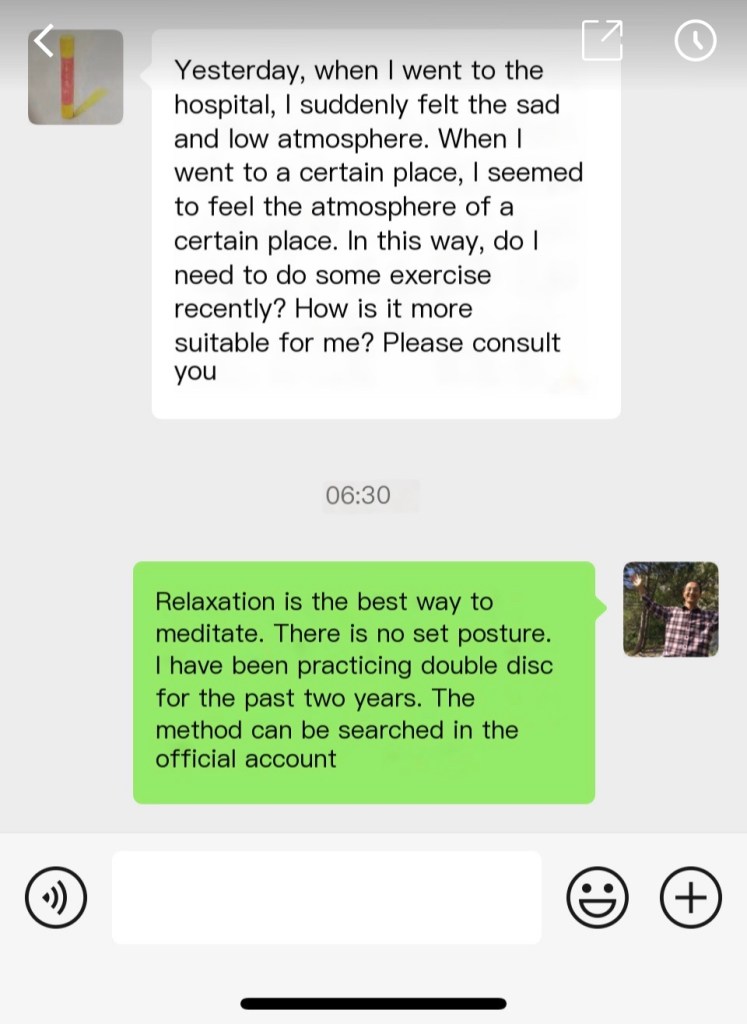The width and height of the screenshot is (747, 1024).
Task: Go back using the top-left arrow
Action: (43, 40)
